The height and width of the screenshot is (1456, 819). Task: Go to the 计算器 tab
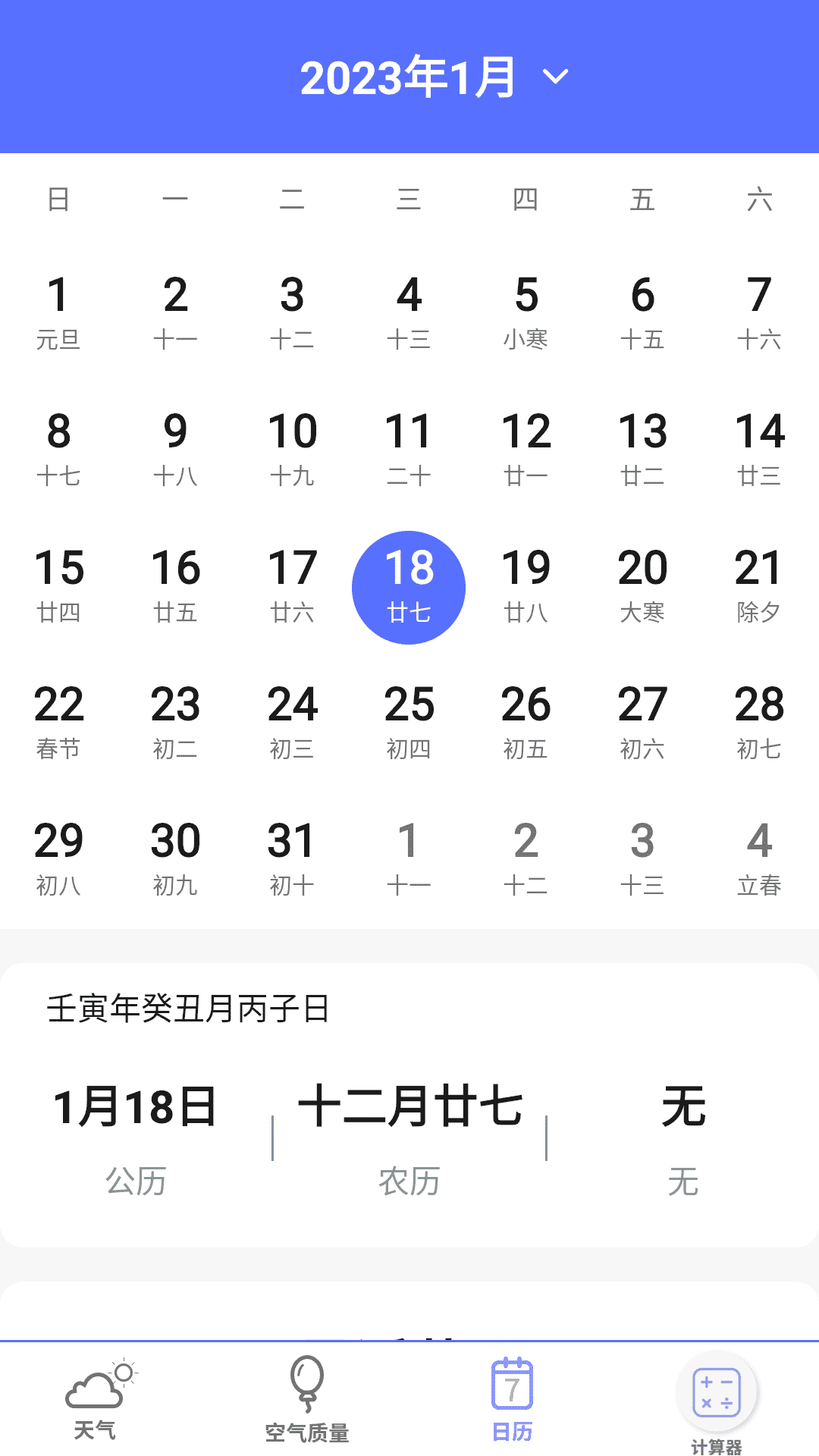point(717,1403)
